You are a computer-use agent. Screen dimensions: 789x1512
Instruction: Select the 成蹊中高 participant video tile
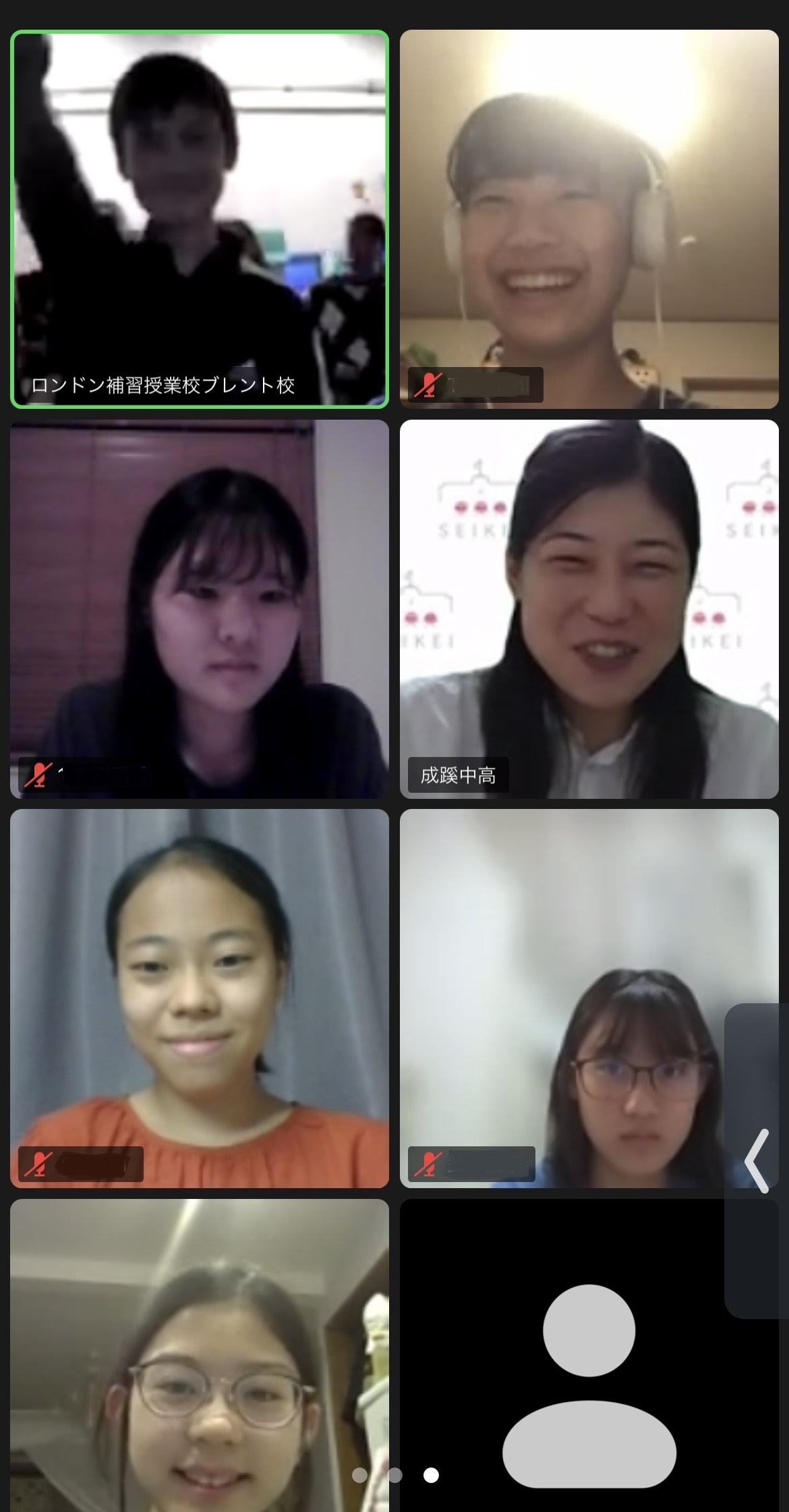coord(589,609)
